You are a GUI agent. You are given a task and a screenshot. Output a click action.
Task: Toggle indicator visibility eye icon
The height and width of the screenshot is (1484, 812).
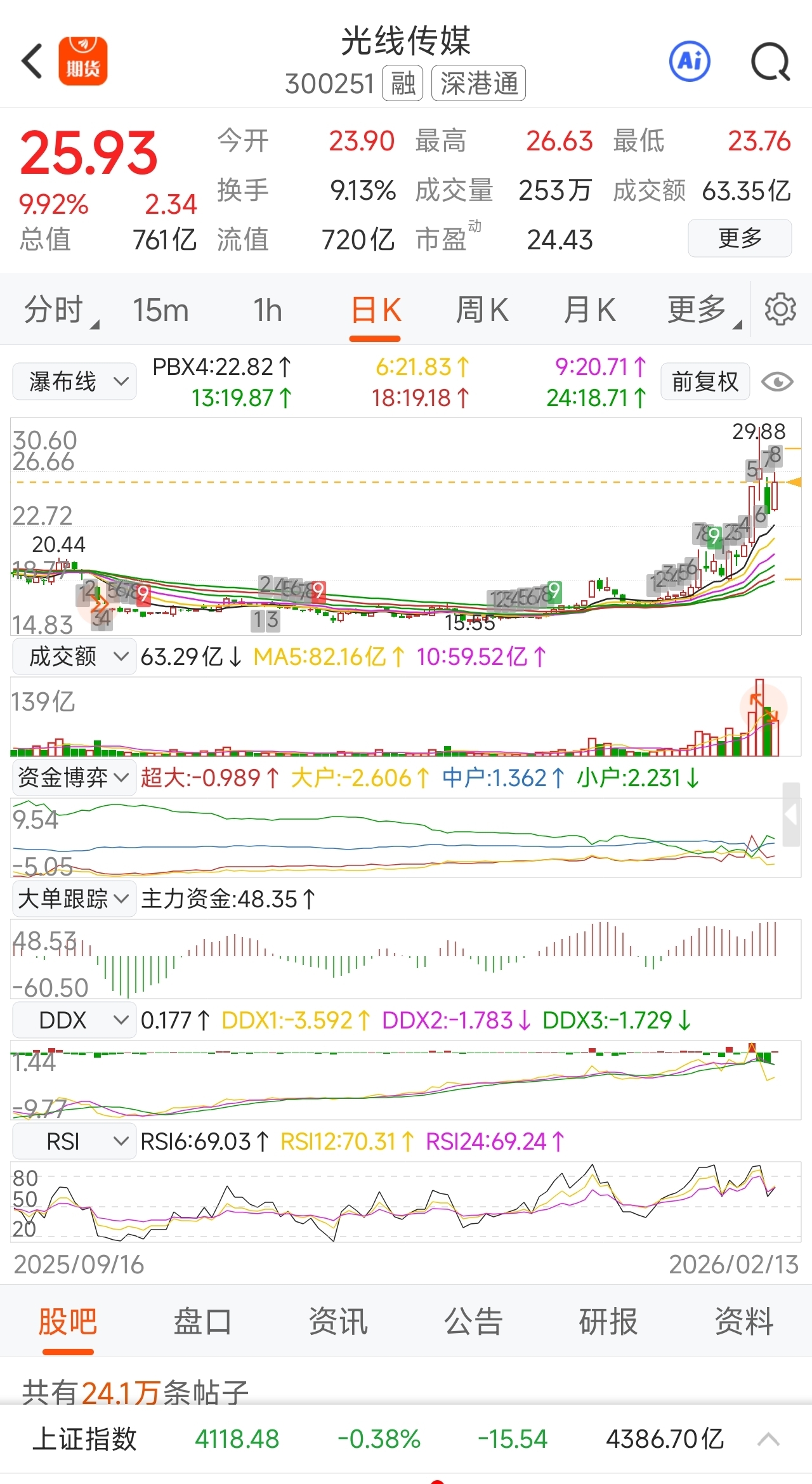(778, 382)
